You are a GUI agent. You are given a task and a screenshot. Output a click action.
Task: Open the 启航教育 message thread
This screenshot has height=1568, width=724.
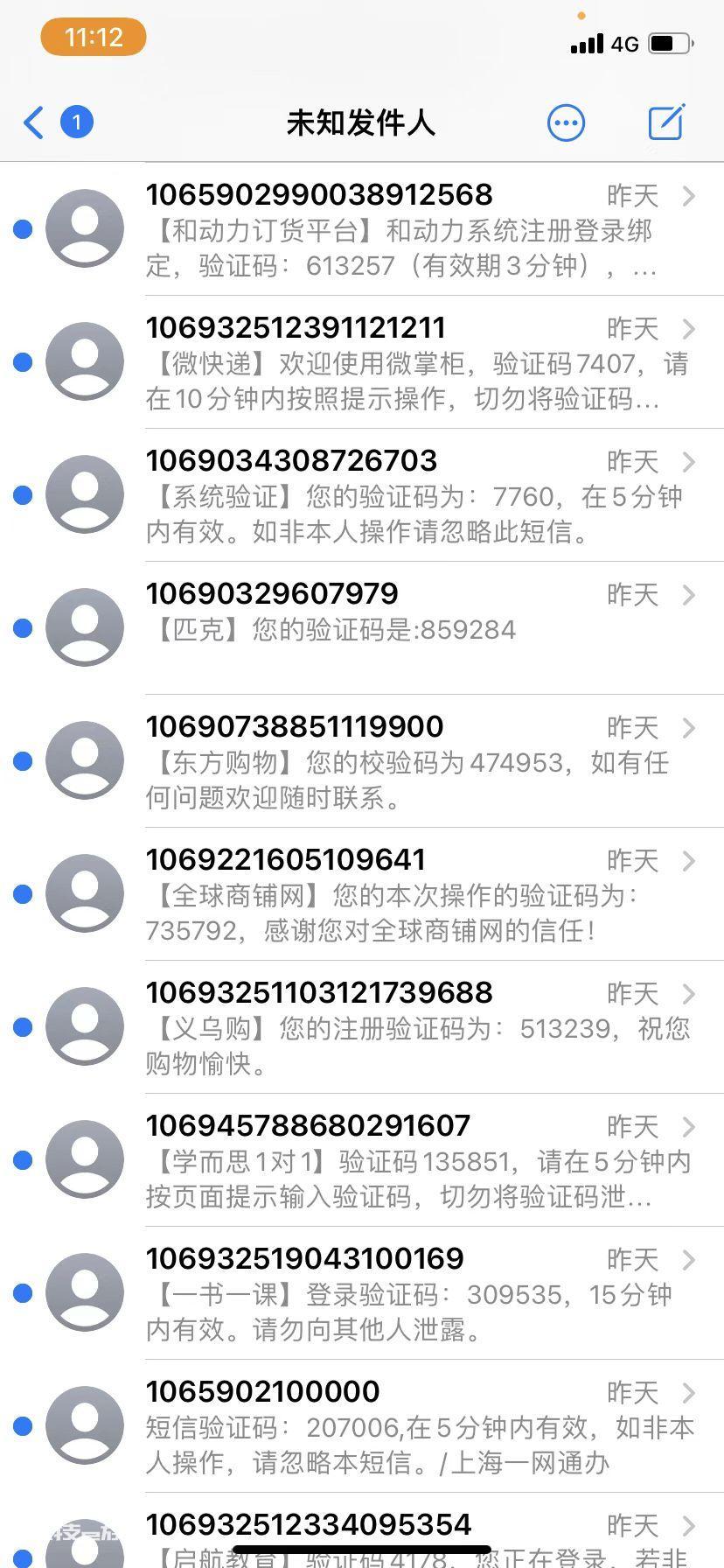(362, 1531)
